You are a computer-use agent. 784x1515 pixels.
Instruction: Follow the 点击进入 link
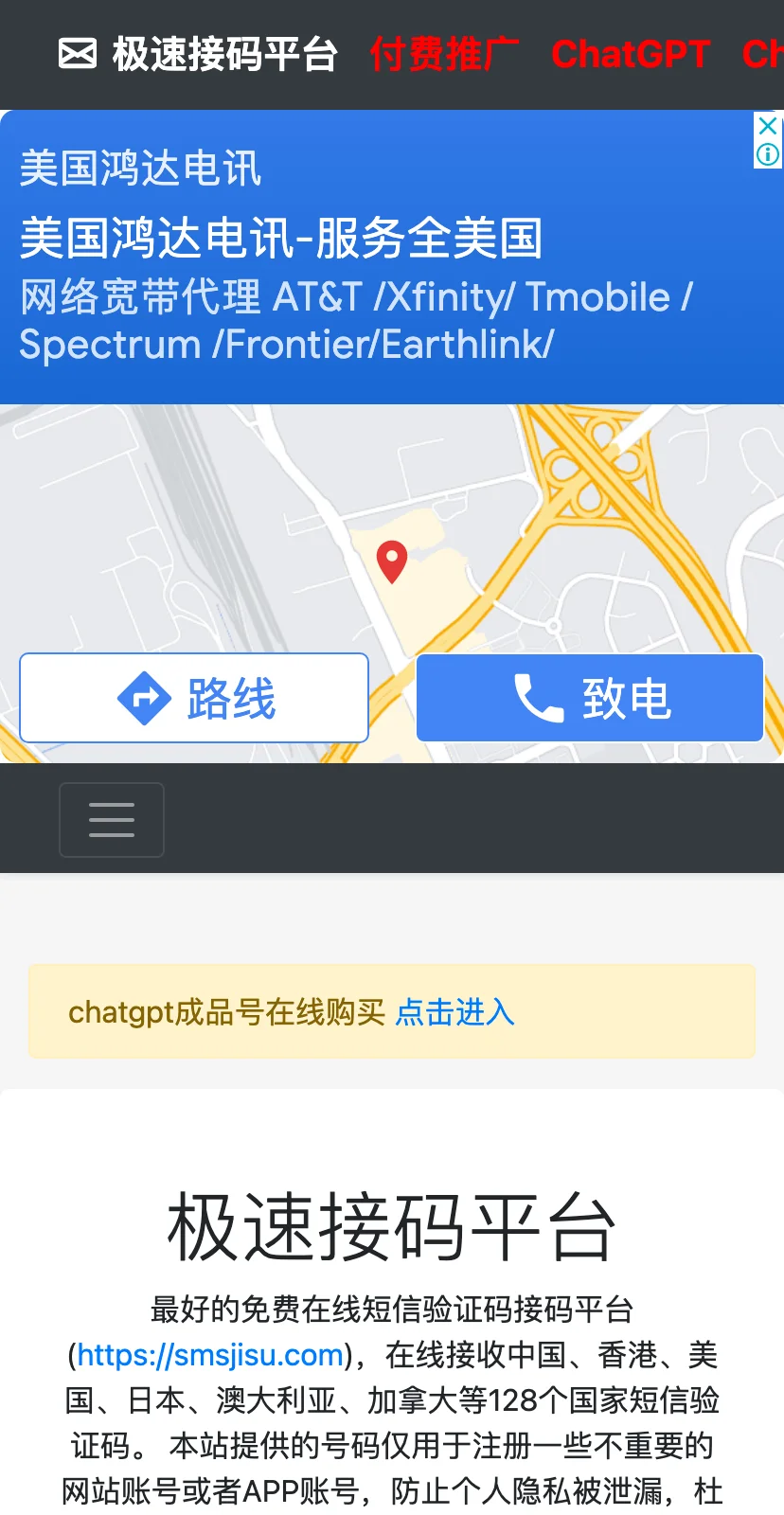454,1012
